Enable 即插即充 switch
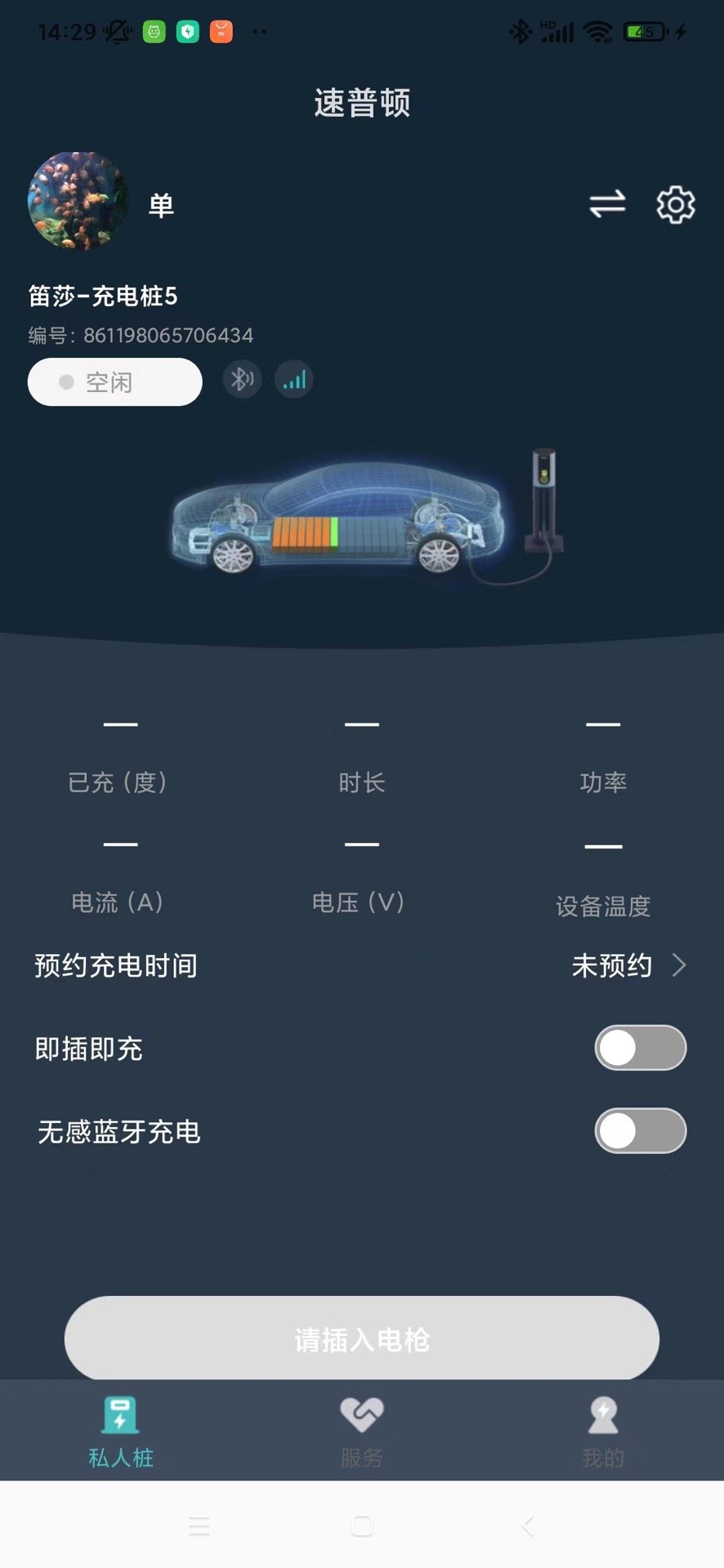Screen dimensions: 724x1568 pos(641,1048)
